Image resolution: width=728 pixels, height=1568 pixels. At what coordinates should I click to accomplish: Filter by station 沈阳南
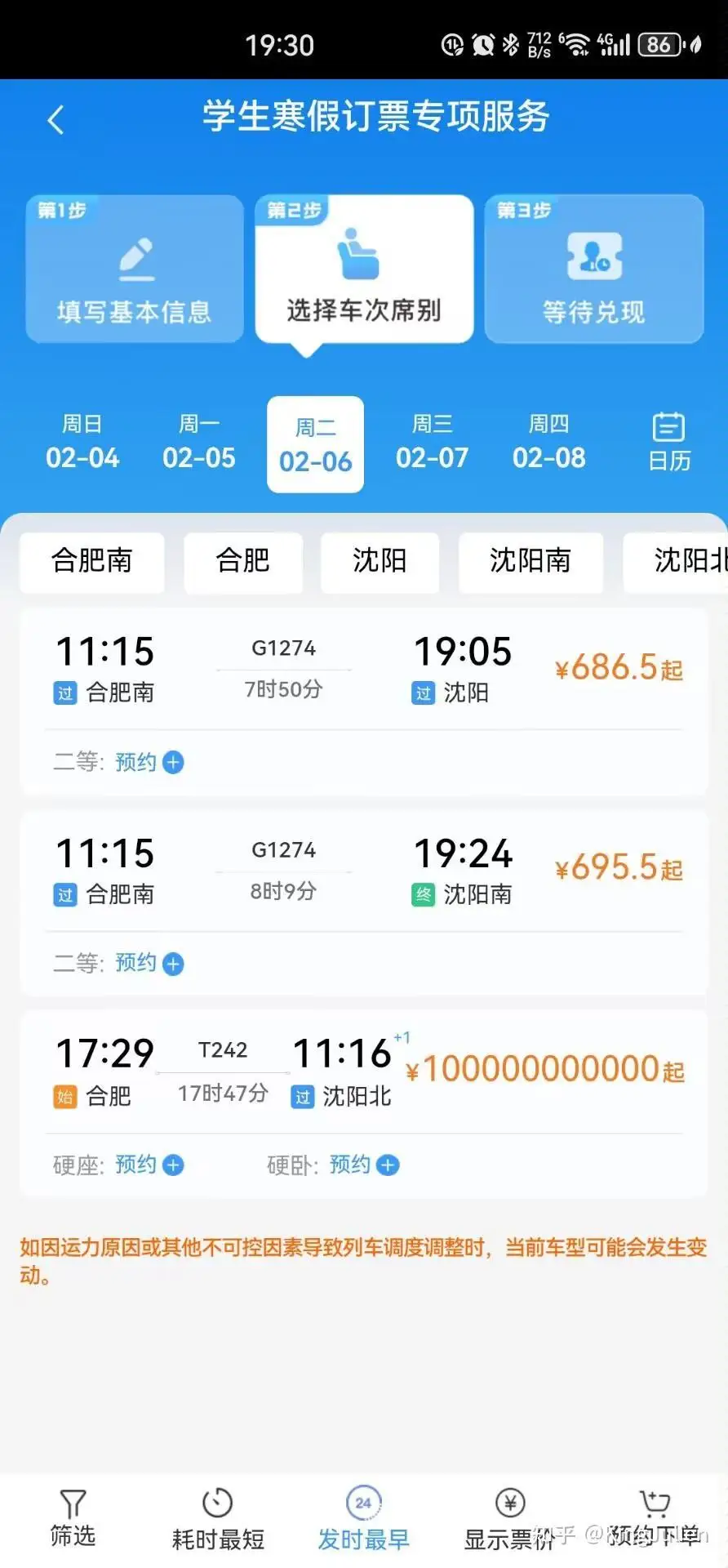(530, 562)
